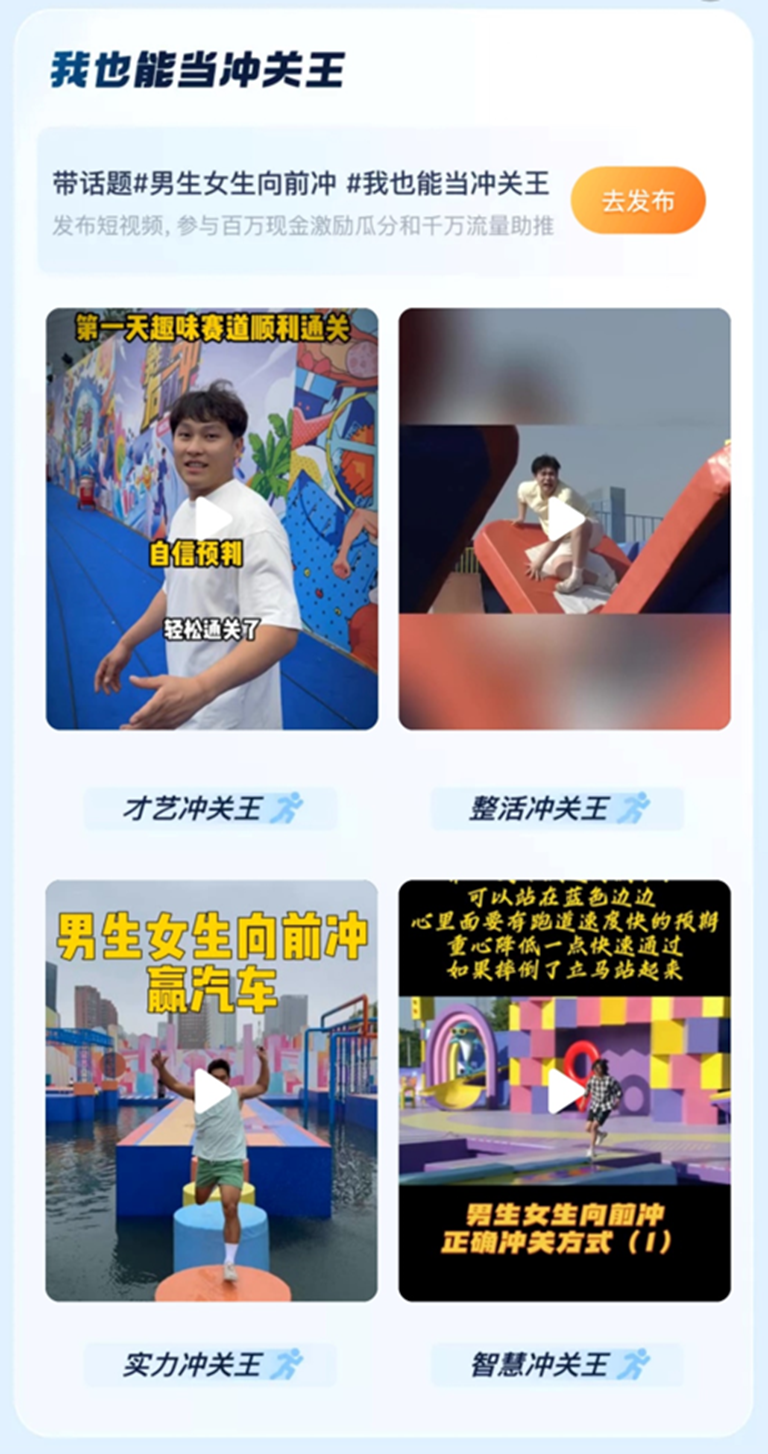Open the 整活冲关王 video tile
This screenshot has width=768, height=1454.
(x=565, y=518)
